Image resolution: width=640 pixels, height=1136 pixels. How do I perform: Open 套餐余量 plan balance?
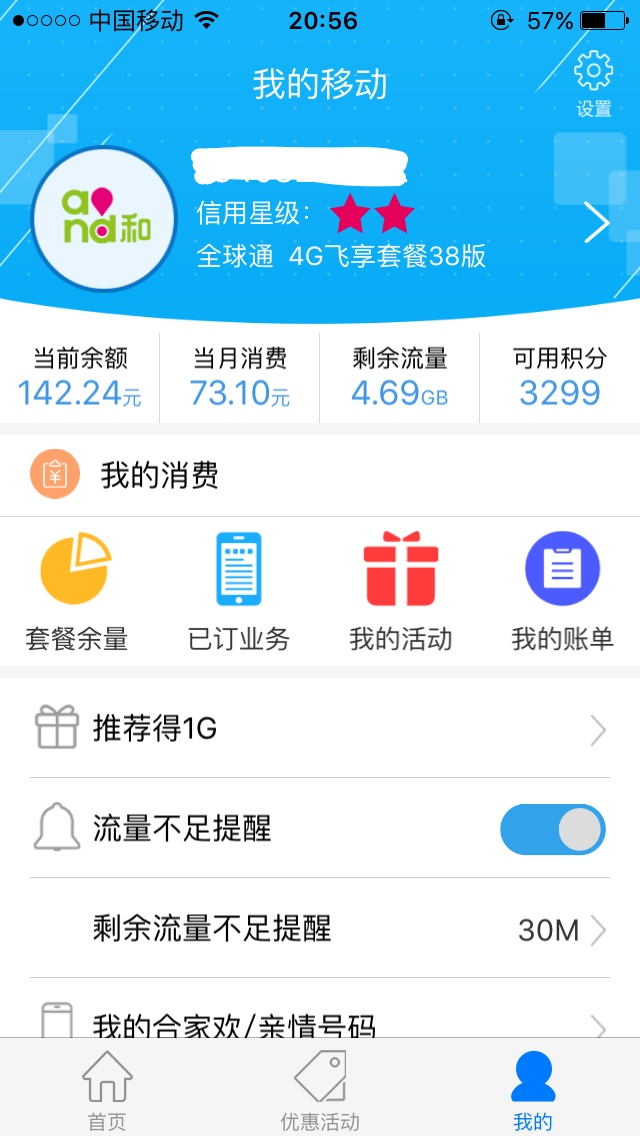[x=76, y=592]
